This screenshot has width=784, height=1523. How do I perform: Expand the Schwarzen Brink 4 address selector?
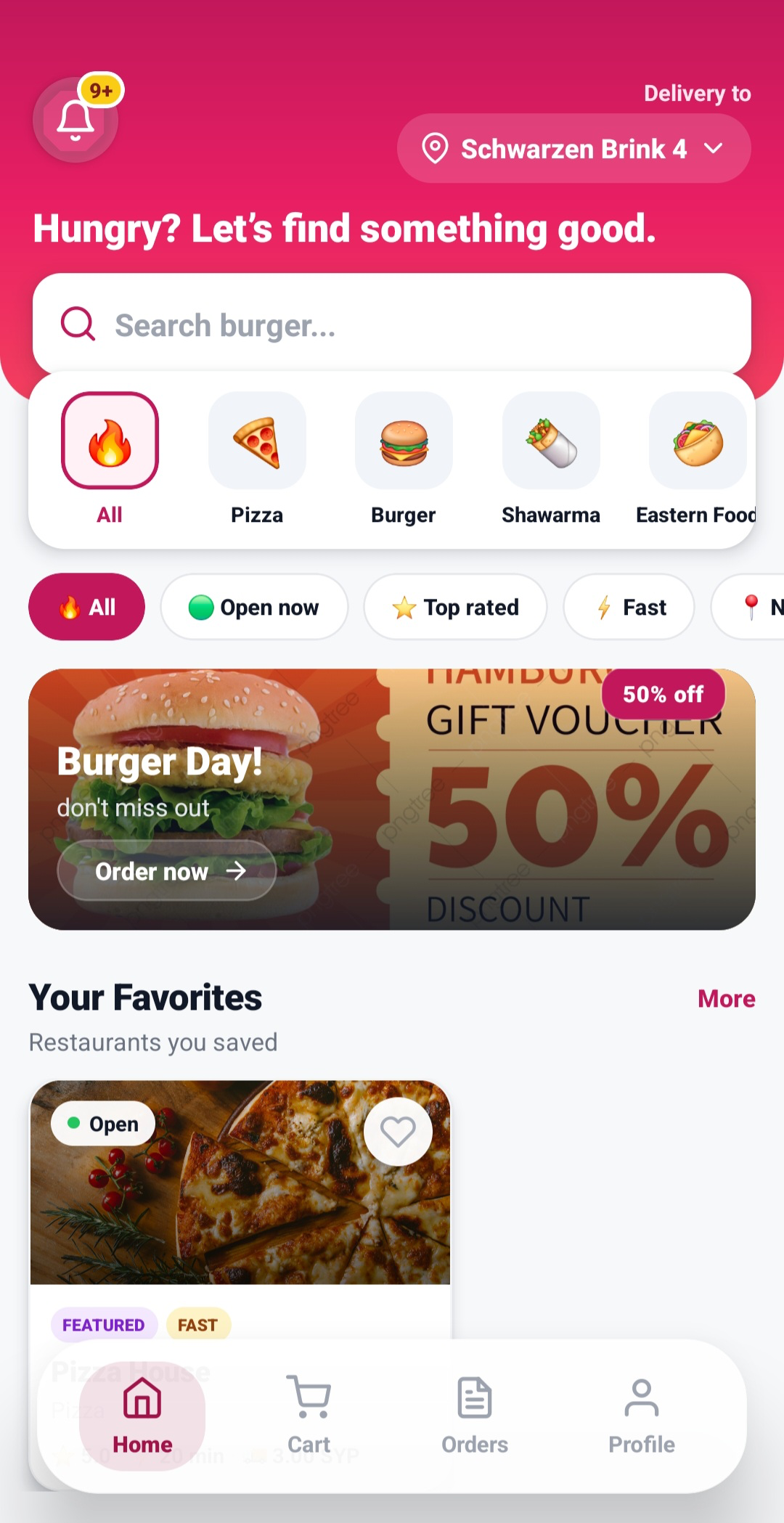coord(573,148)
